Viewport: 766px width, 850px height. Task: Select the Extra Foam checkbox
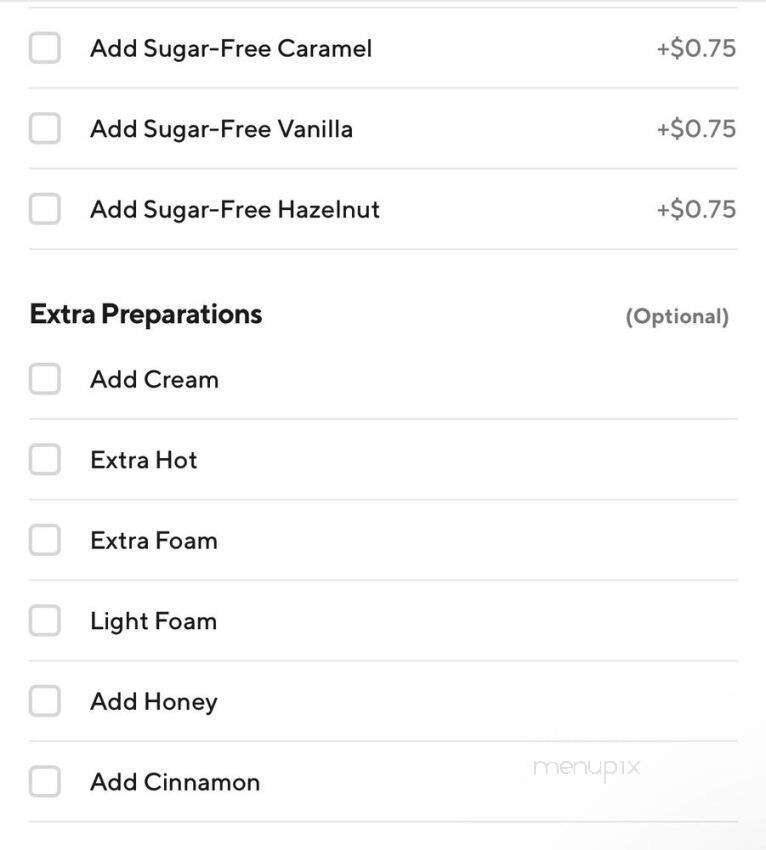pos(44,540)
